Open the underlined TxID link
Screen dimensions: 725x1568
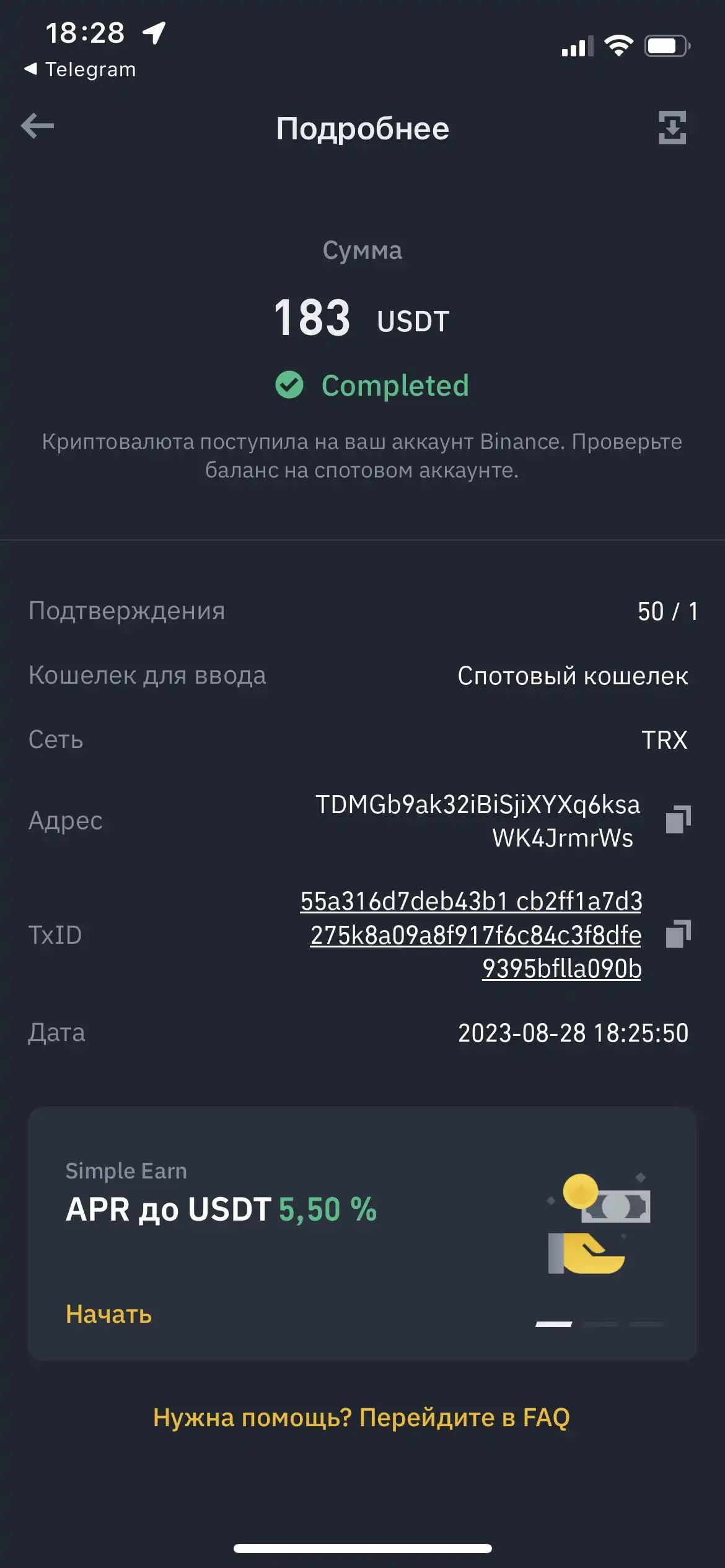click(x=472, y=935)
